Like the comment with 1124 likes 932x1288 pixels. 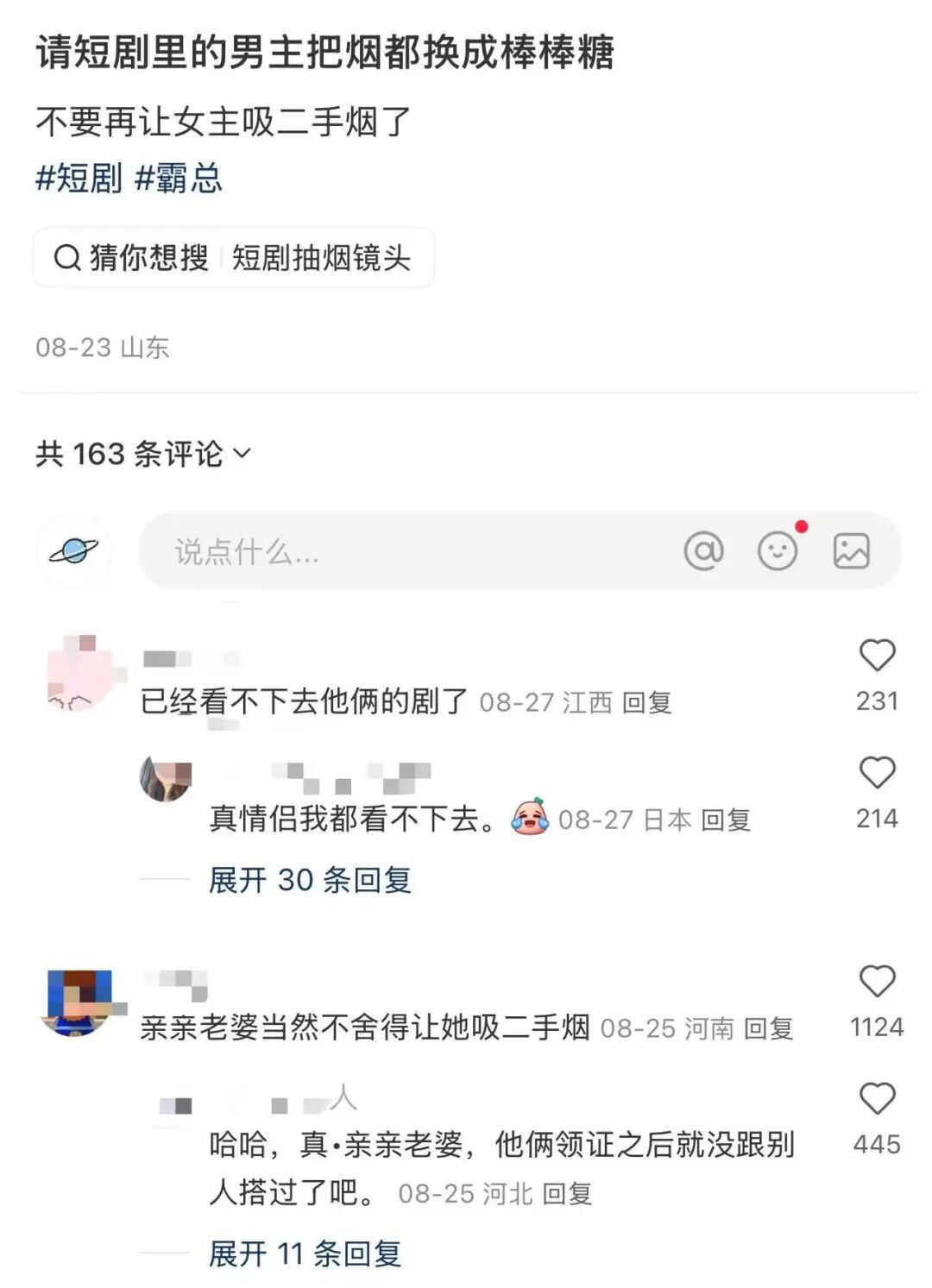877,982
